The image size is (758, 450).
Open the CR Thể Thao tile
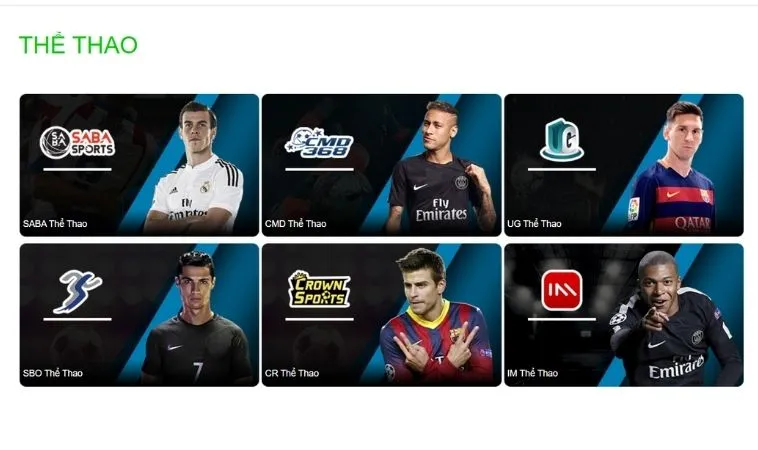point(381,314)
